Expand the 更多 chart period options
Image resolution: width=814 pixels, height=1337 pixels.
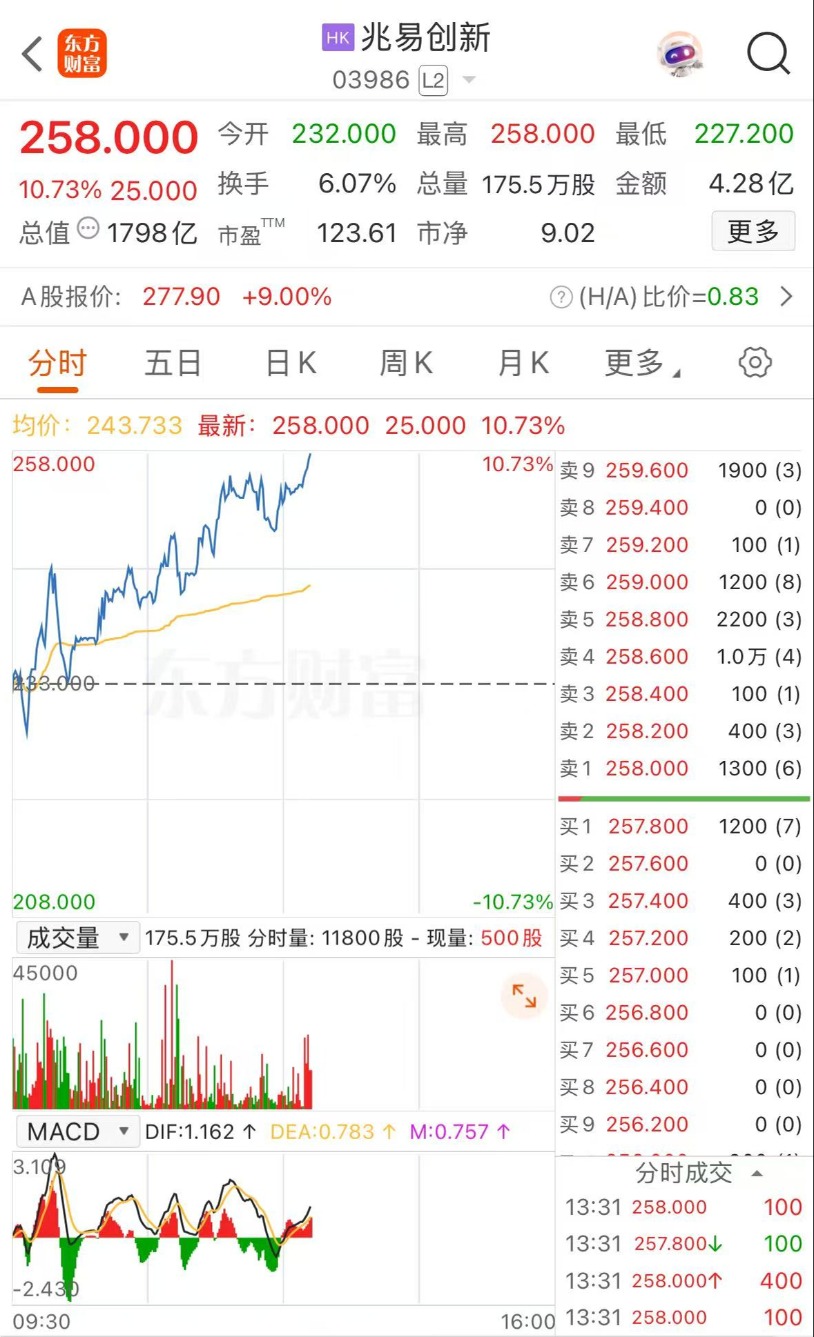[640, 363]
